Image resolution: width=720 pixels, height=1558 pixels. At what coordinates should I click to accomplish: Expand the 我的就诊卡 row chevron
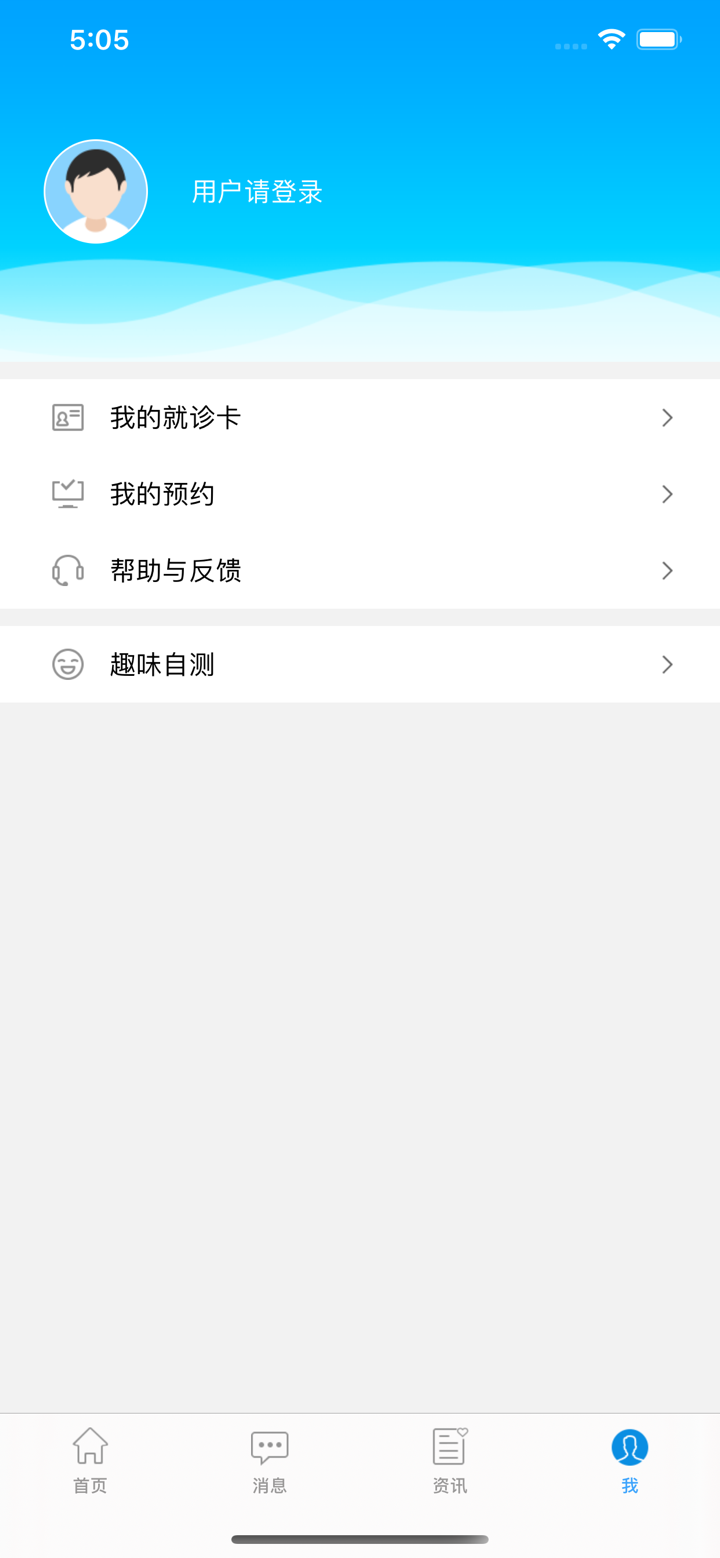pyautogui.click(x=667, y=417)
